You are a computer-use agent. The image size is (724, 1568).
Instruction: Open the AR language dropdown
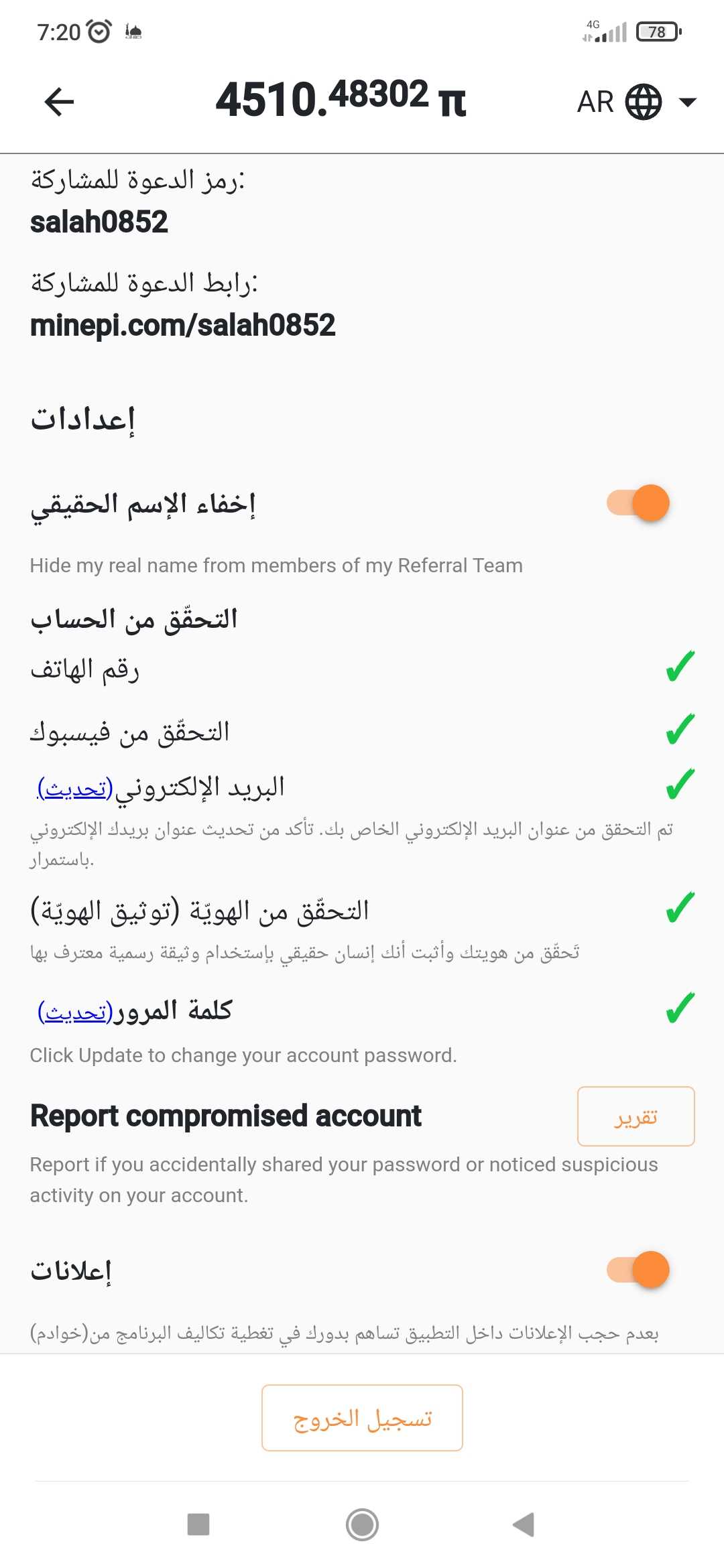pyautogui.click(x=637, y=102)
